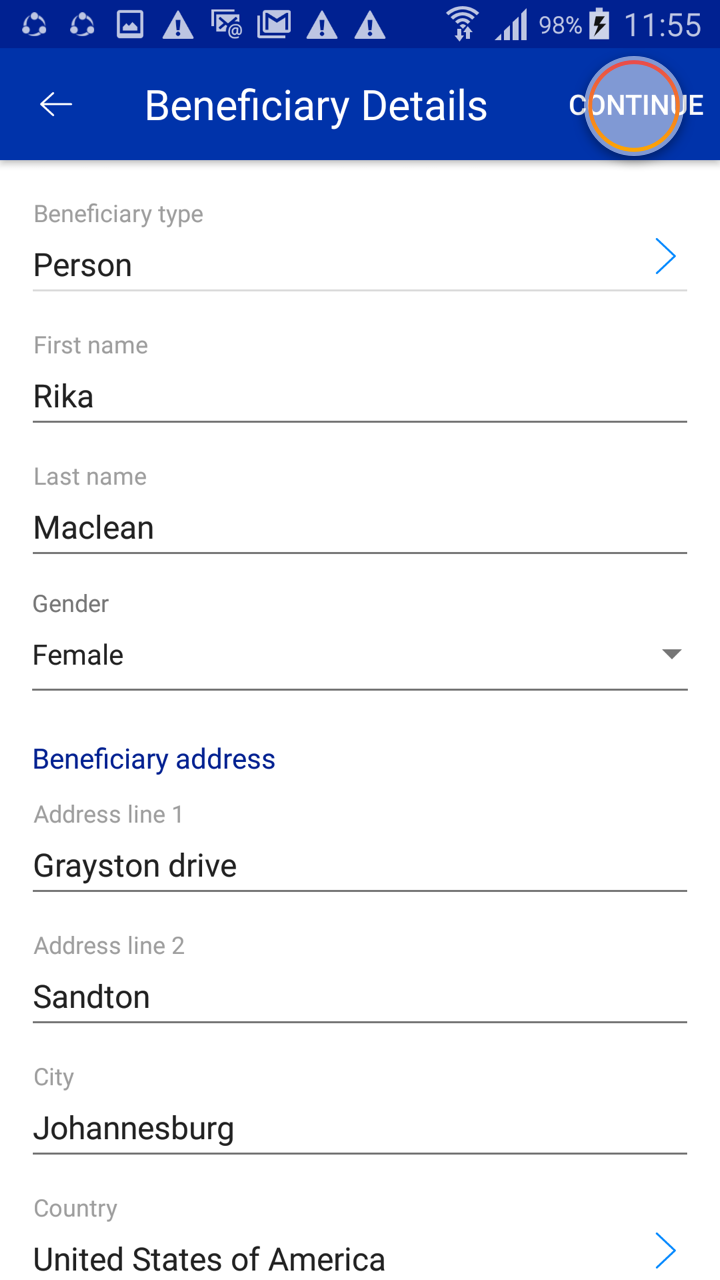Go back using the arrow icon
The width and height of the screenshot is (720, 1280).
coord(56,105)
